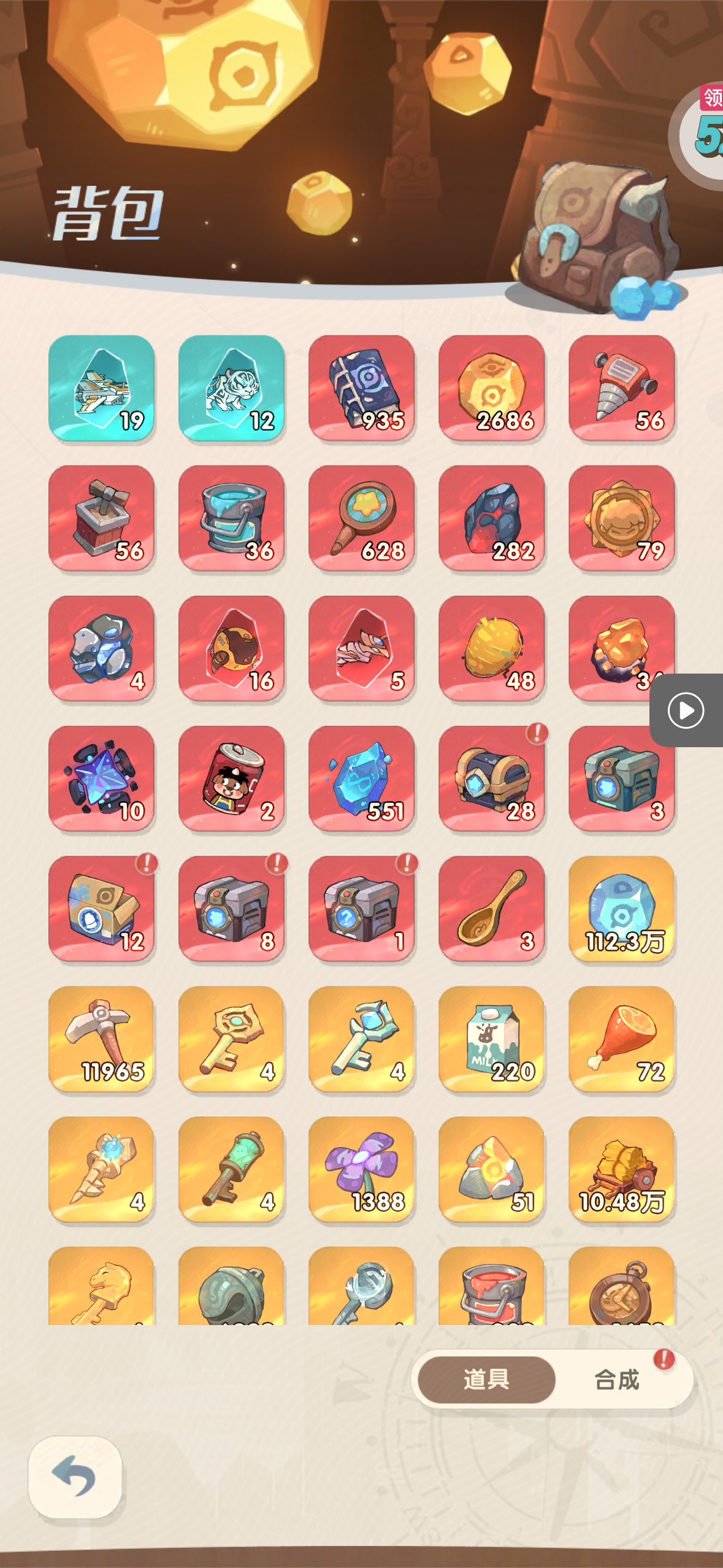Switch to the 合成 tab
723x1568 pixels.
(617, 1380)
